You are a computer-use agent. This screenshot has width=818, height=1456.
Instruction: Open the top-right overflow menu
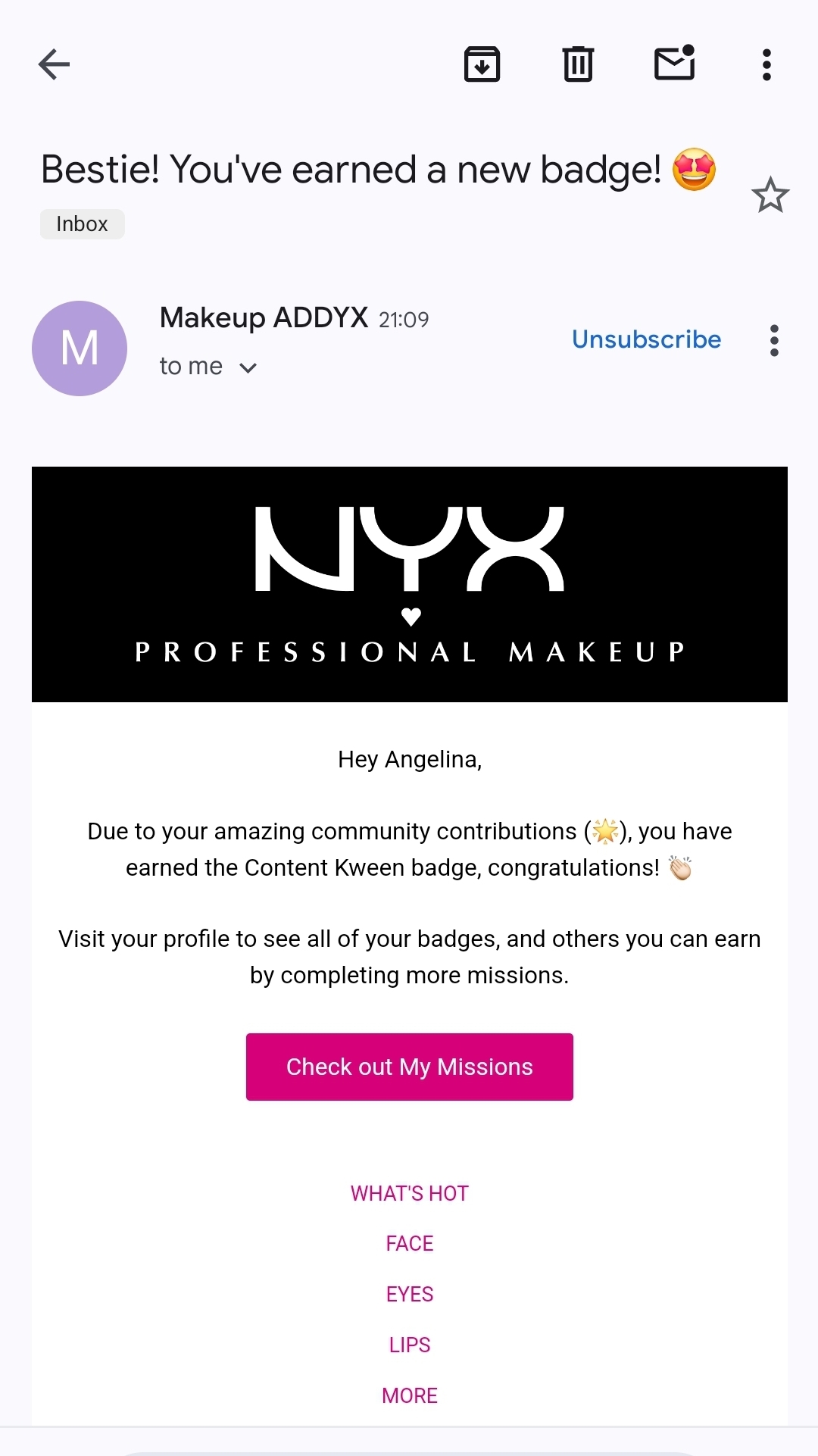(766, 64)
